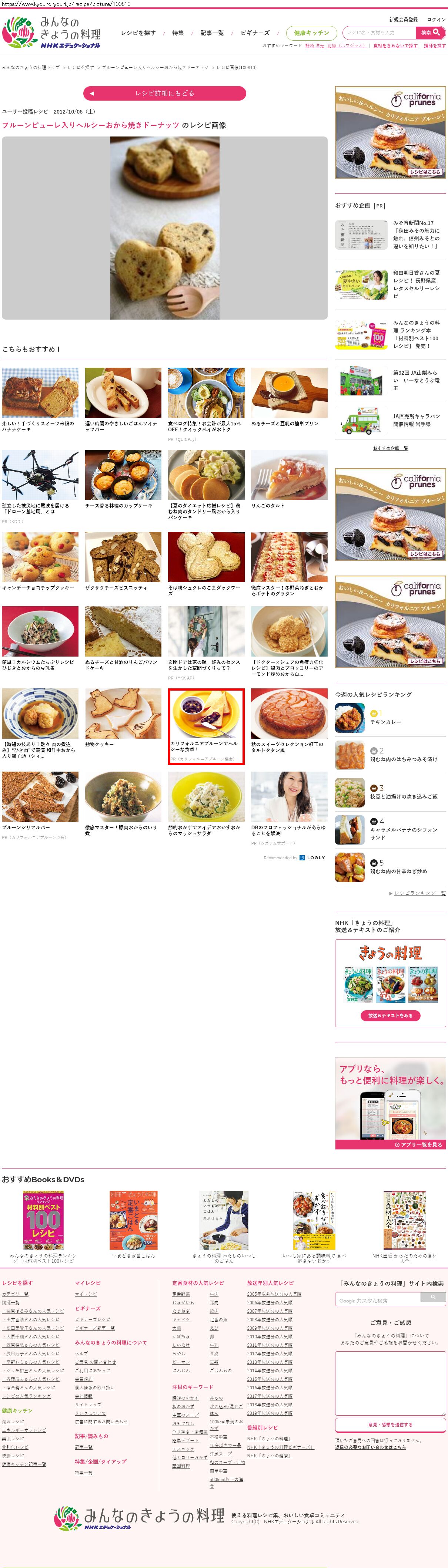
Task: Open レシピを探す in top navigation
Action: click(x=138, y=33)
